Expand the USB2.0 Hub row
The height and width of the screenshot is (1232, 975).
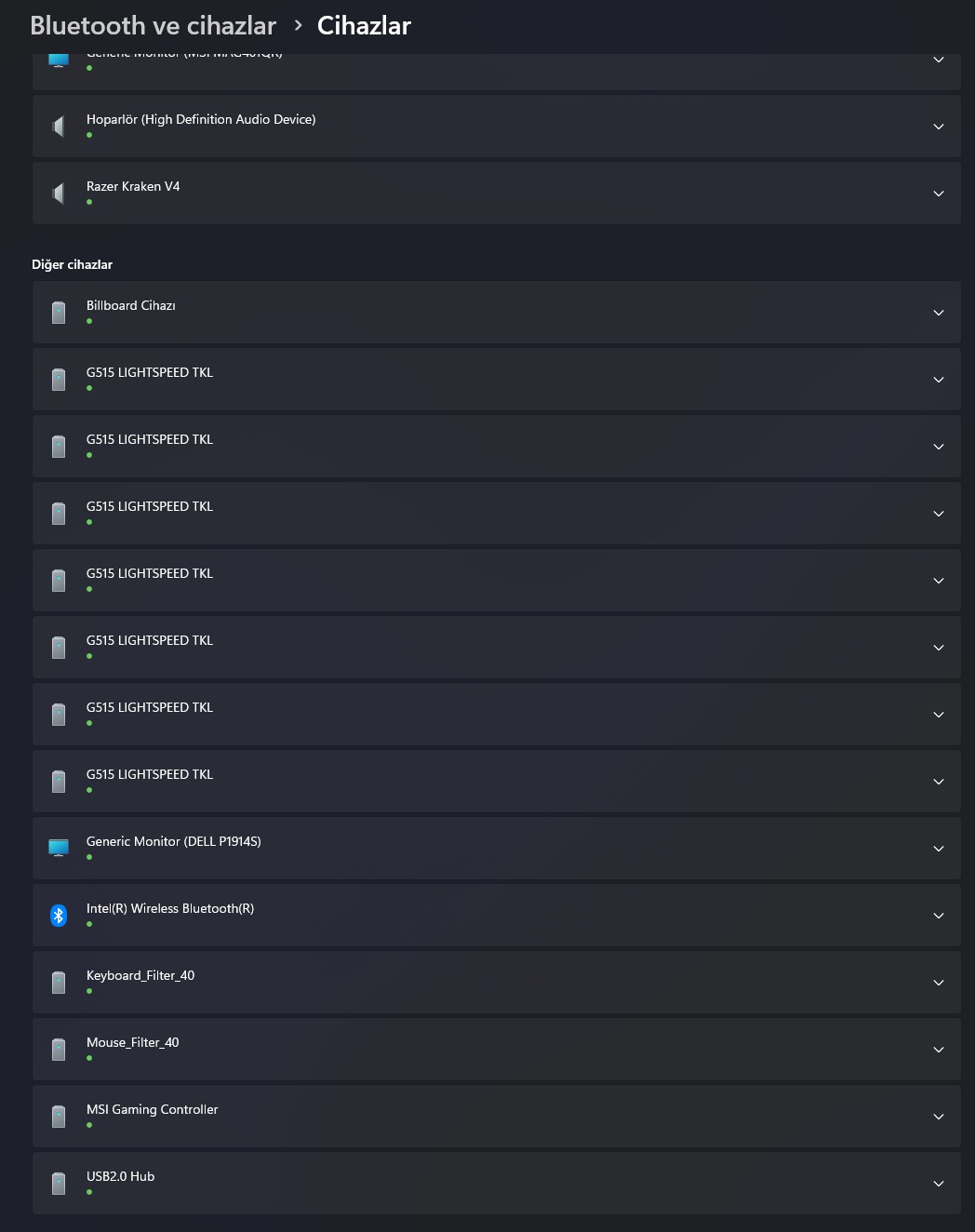click(938, 1184)
